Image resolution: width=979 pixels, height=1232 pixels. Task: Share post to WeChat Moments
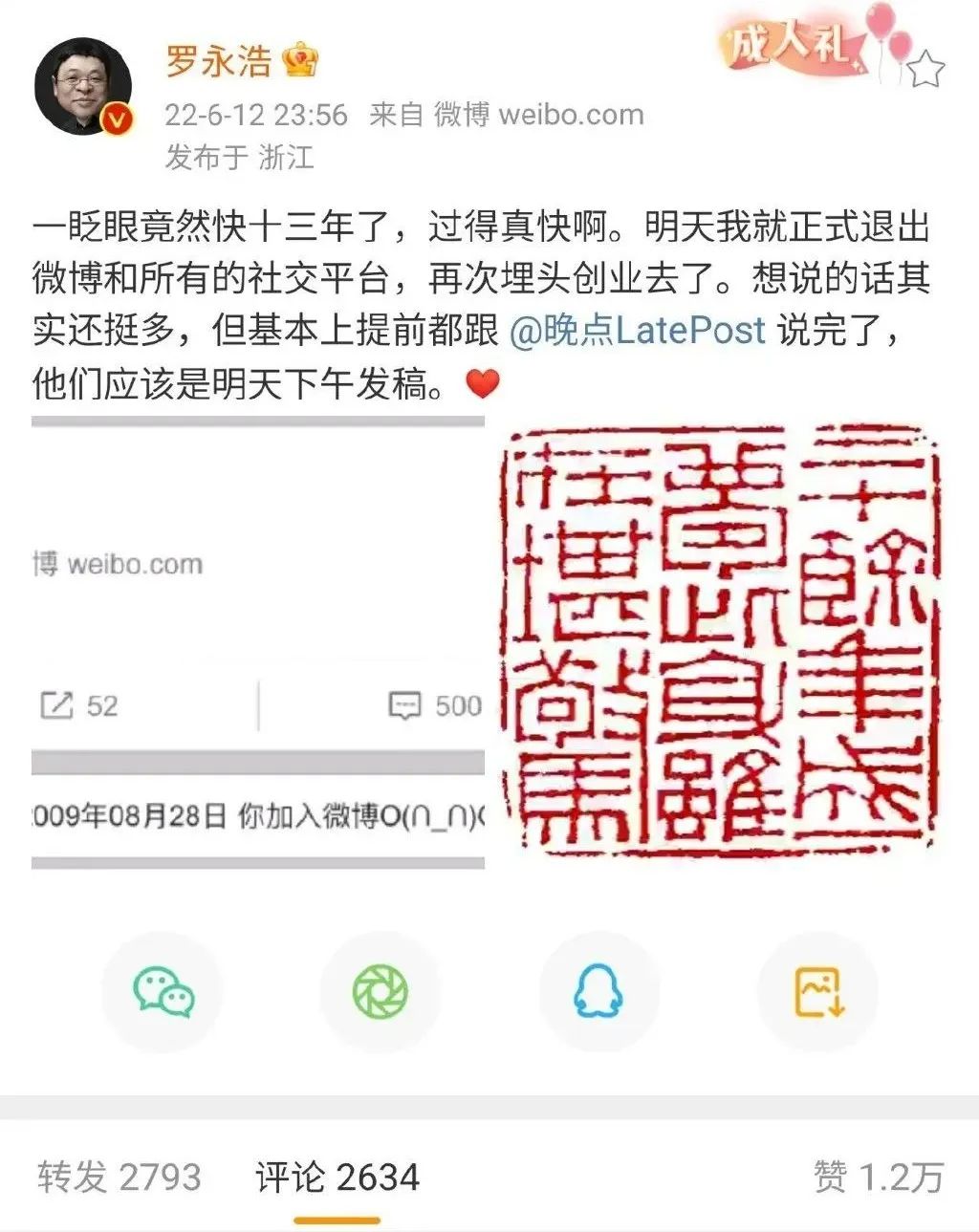[x=380, y=991]
